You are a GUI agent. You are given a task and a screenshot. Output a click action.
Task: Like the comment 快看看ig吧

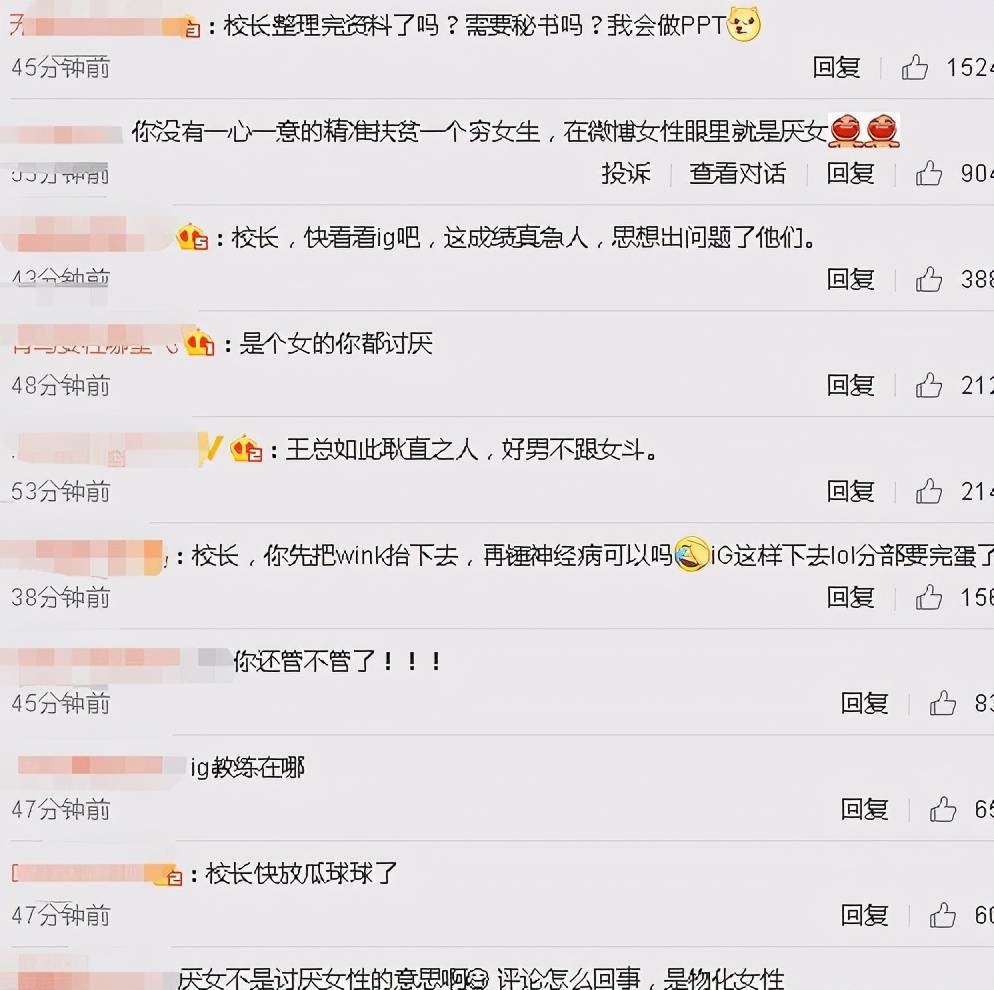point(929,279)
